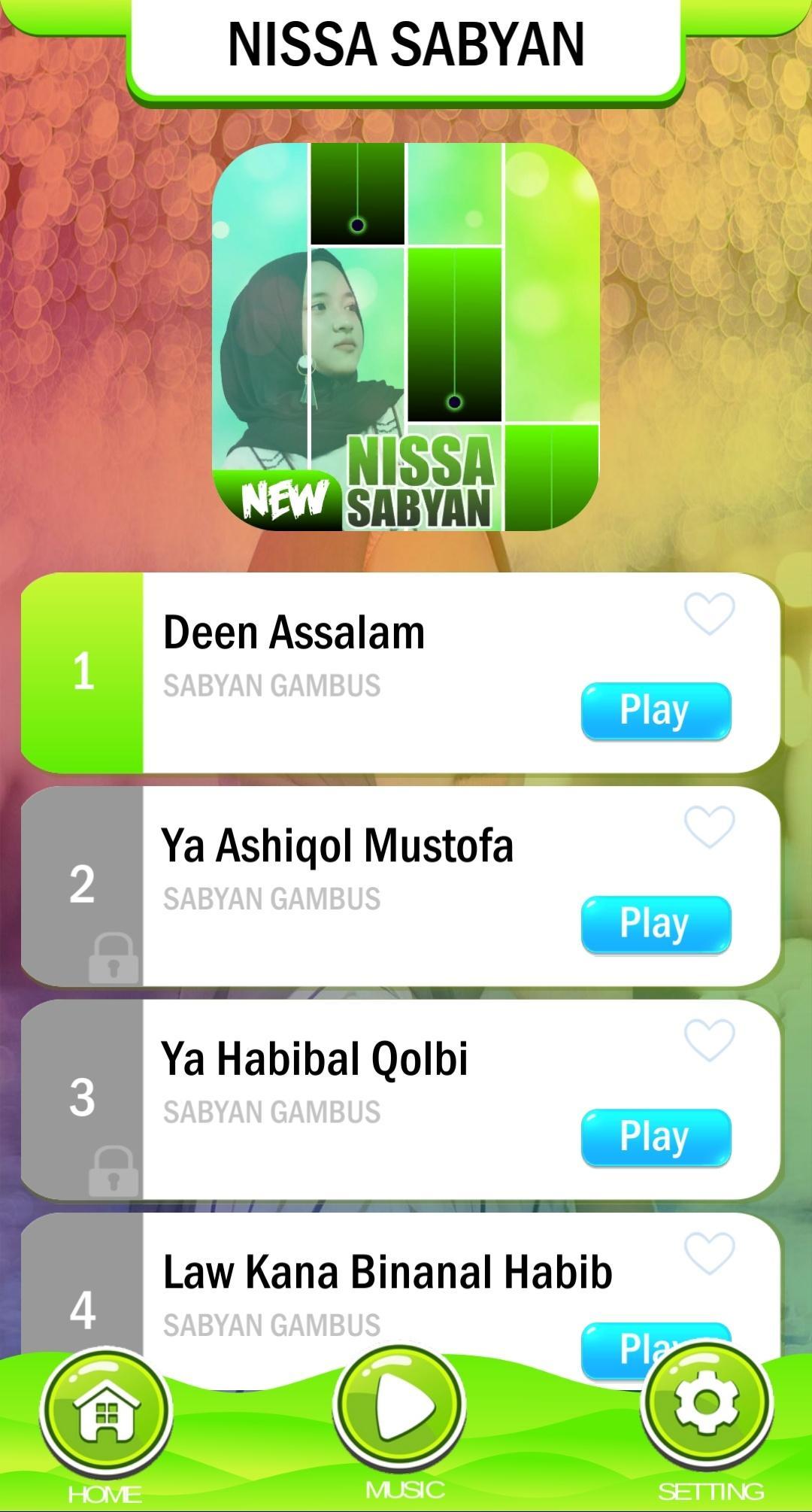Play the song Ya Habibal Qolbi
This screenshot has width=812, height=1512.
656,1137
